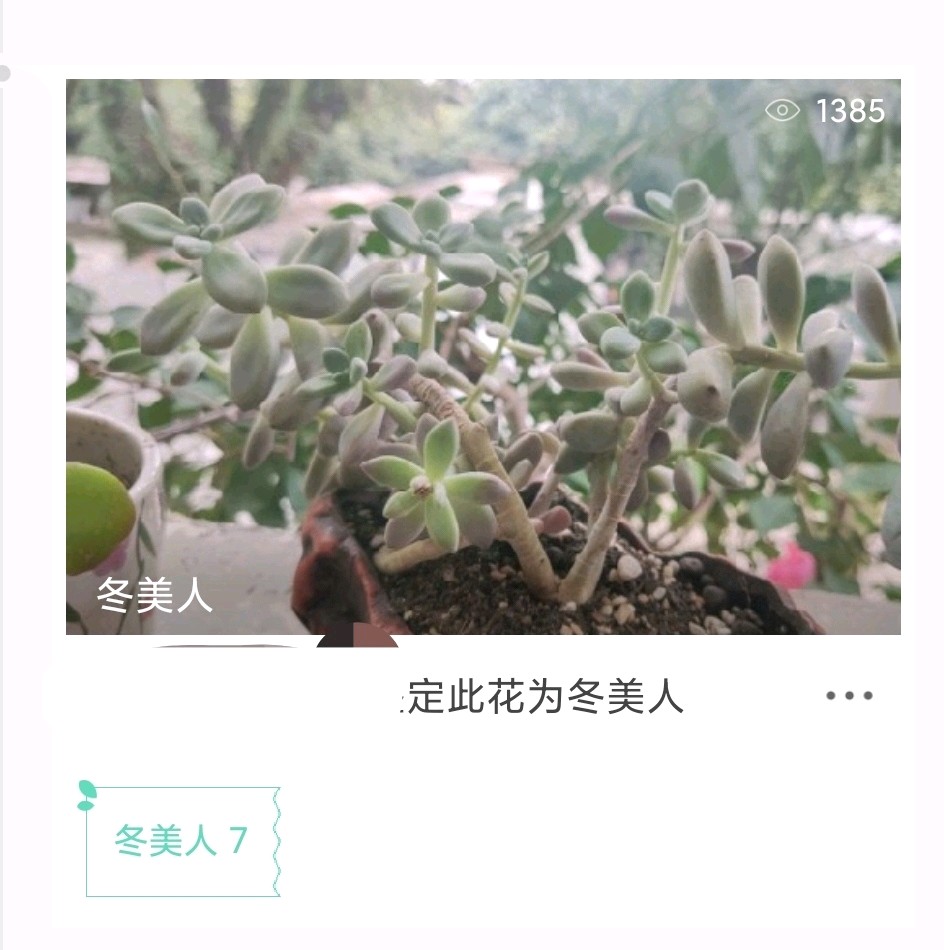Open the 冬美人 succulent photo post
This screenshot has height=950, width=944.
click(483, 356)
